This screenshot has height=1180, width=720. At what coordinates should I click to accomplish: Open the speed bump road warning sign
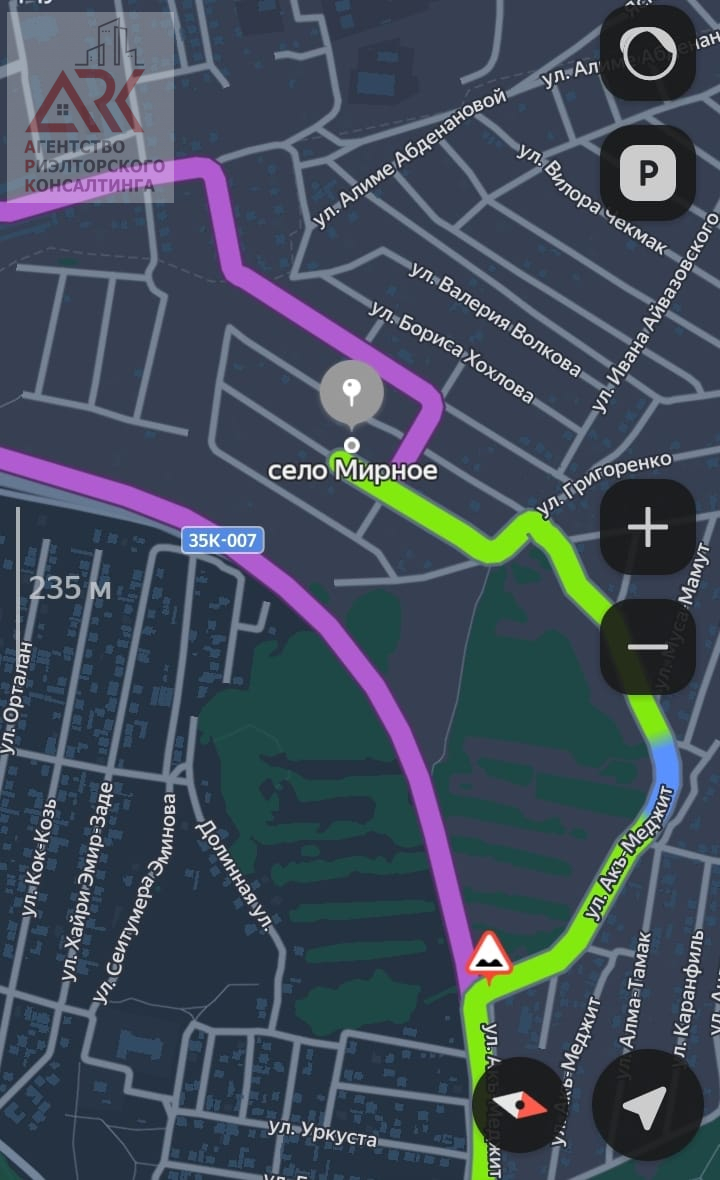[489, 955]
